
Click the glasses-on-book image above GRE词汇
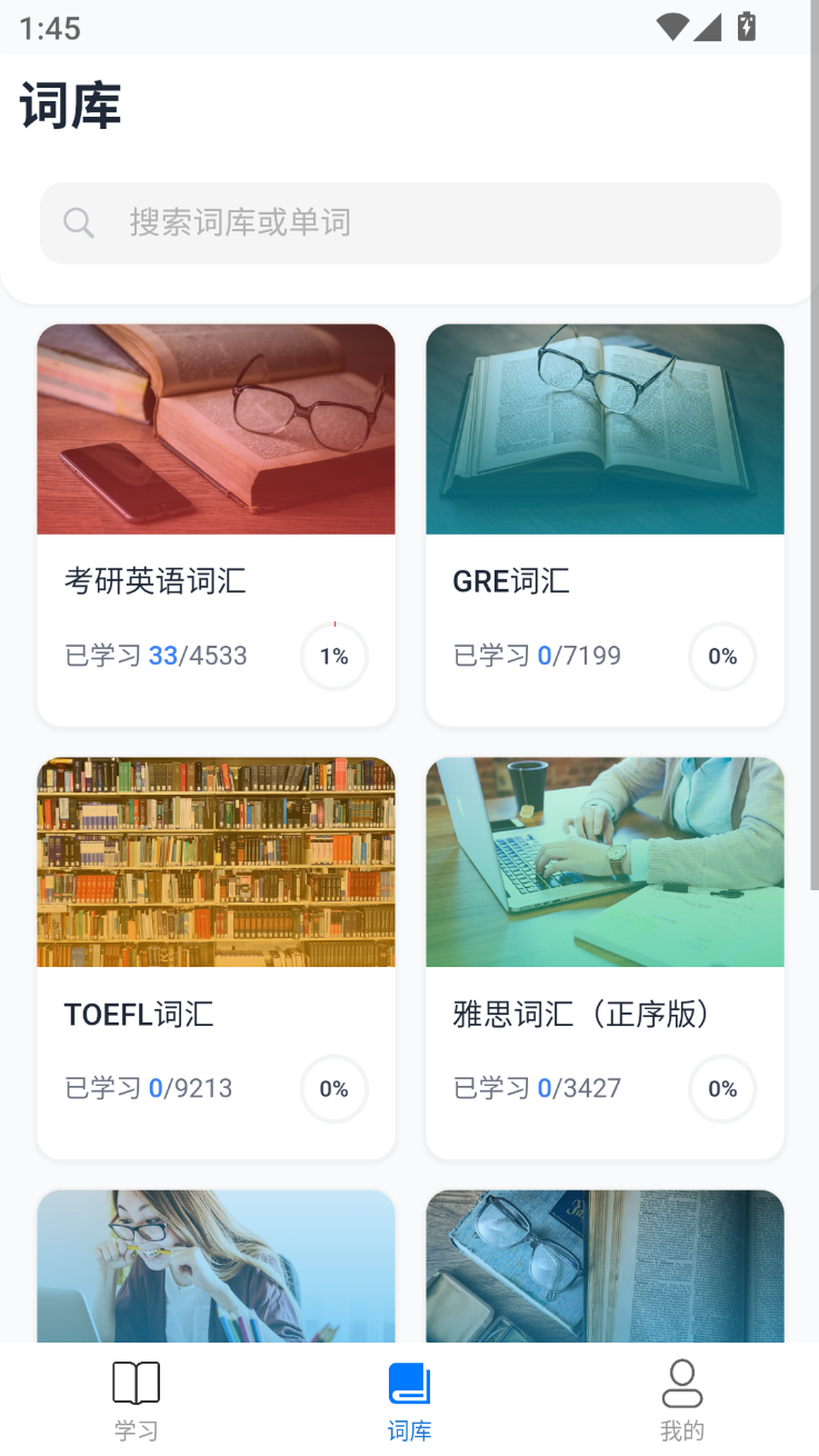pos(604,428)
